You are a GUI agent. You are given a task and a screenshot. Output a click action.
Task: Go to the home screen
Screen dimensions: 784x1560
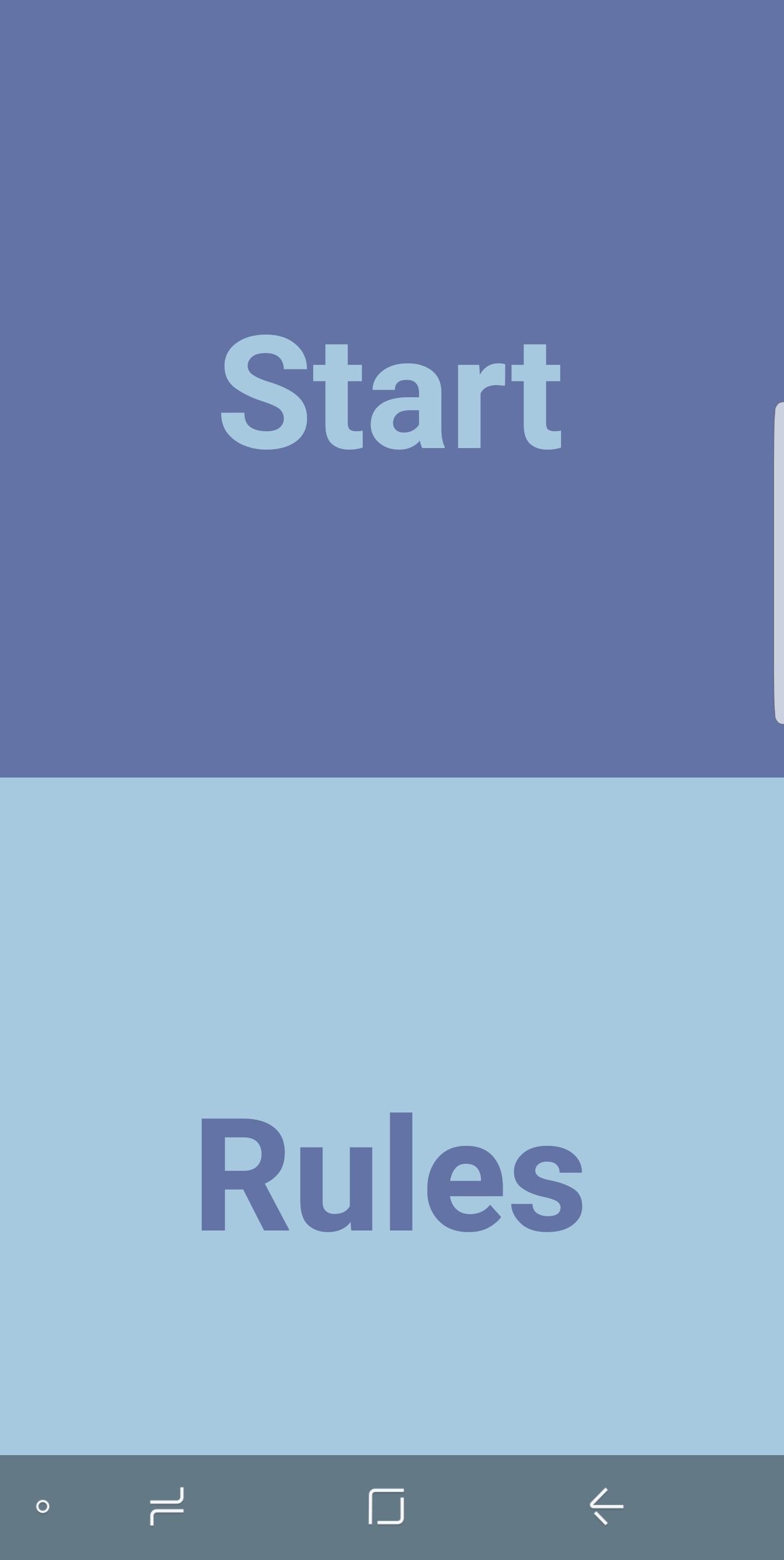386,1506
